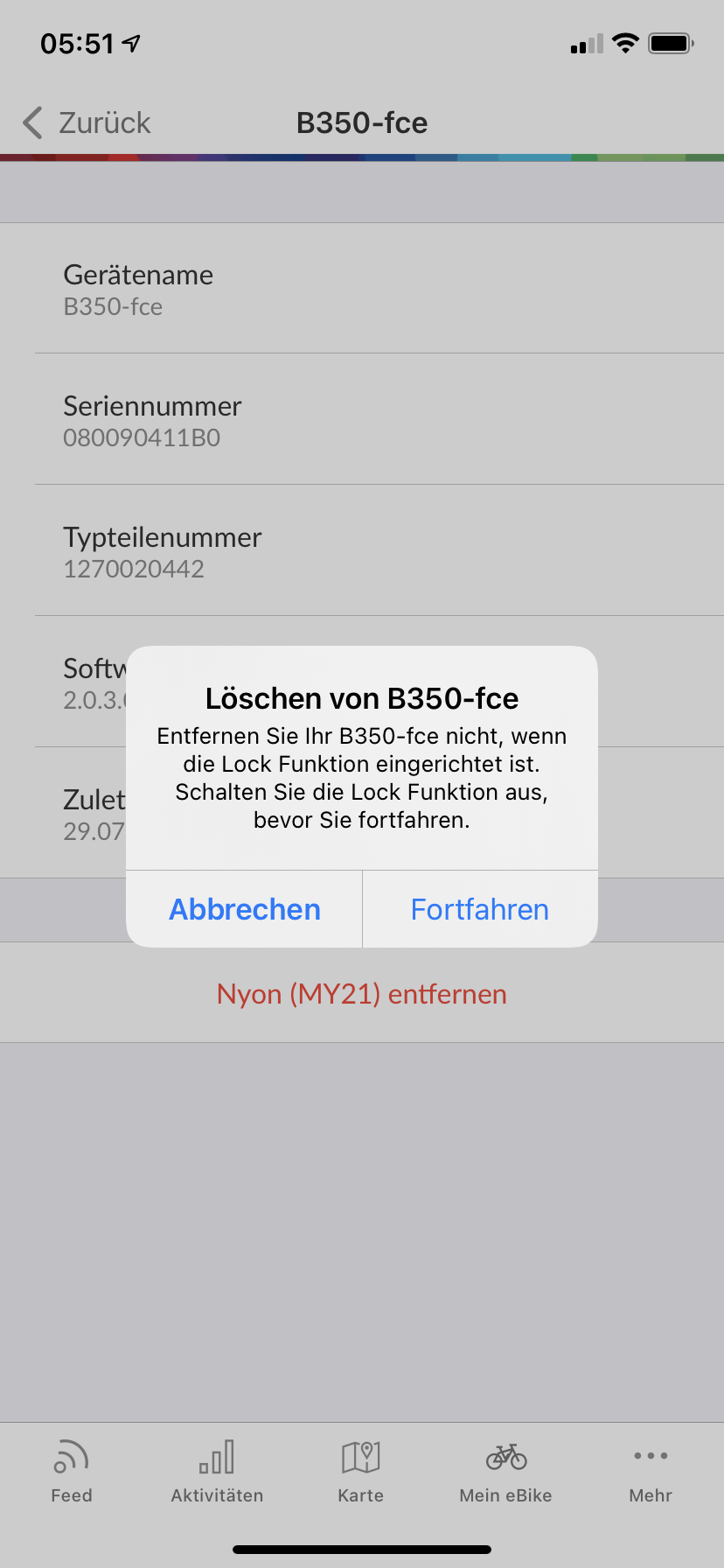Open the Mein eBike tab
Viewport: 724px width, 1568px height.
[x=506, y=1472]
